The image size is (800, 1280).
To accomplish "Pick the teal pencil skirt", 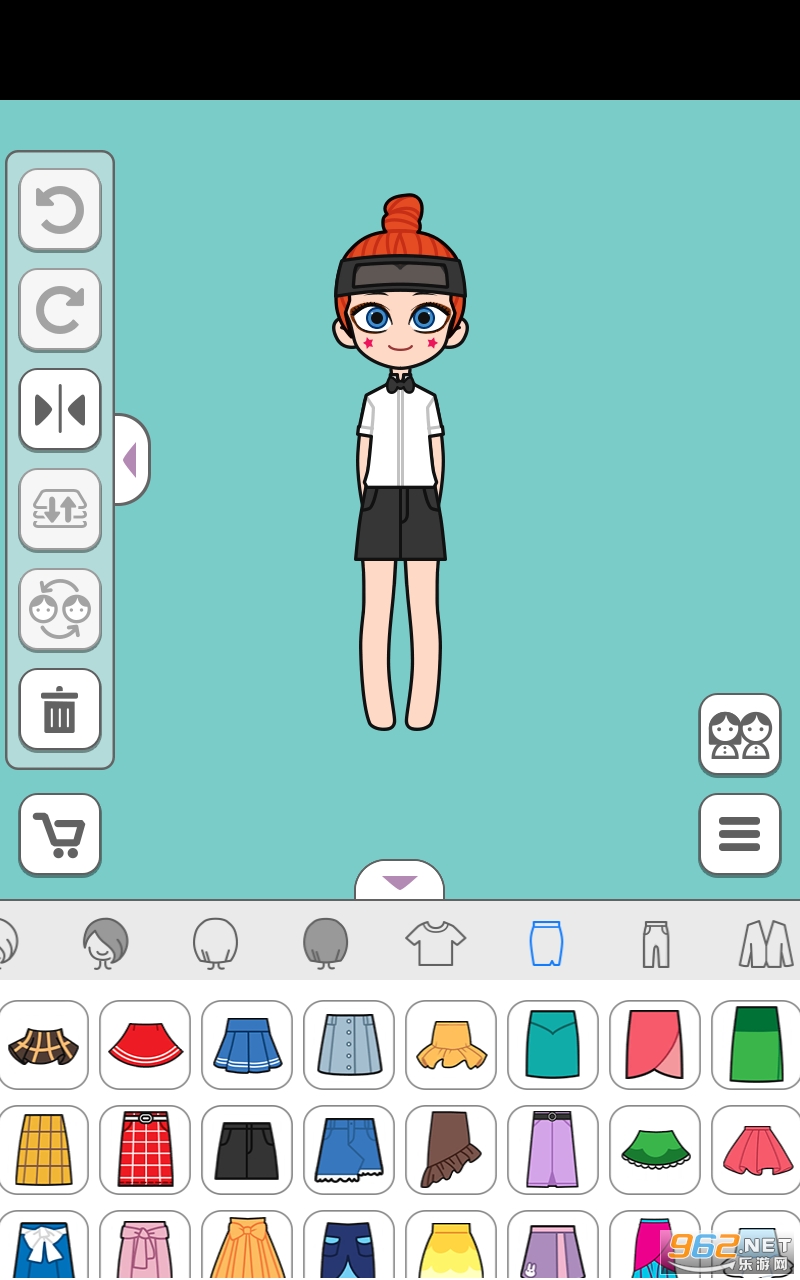I will 553,1045.
